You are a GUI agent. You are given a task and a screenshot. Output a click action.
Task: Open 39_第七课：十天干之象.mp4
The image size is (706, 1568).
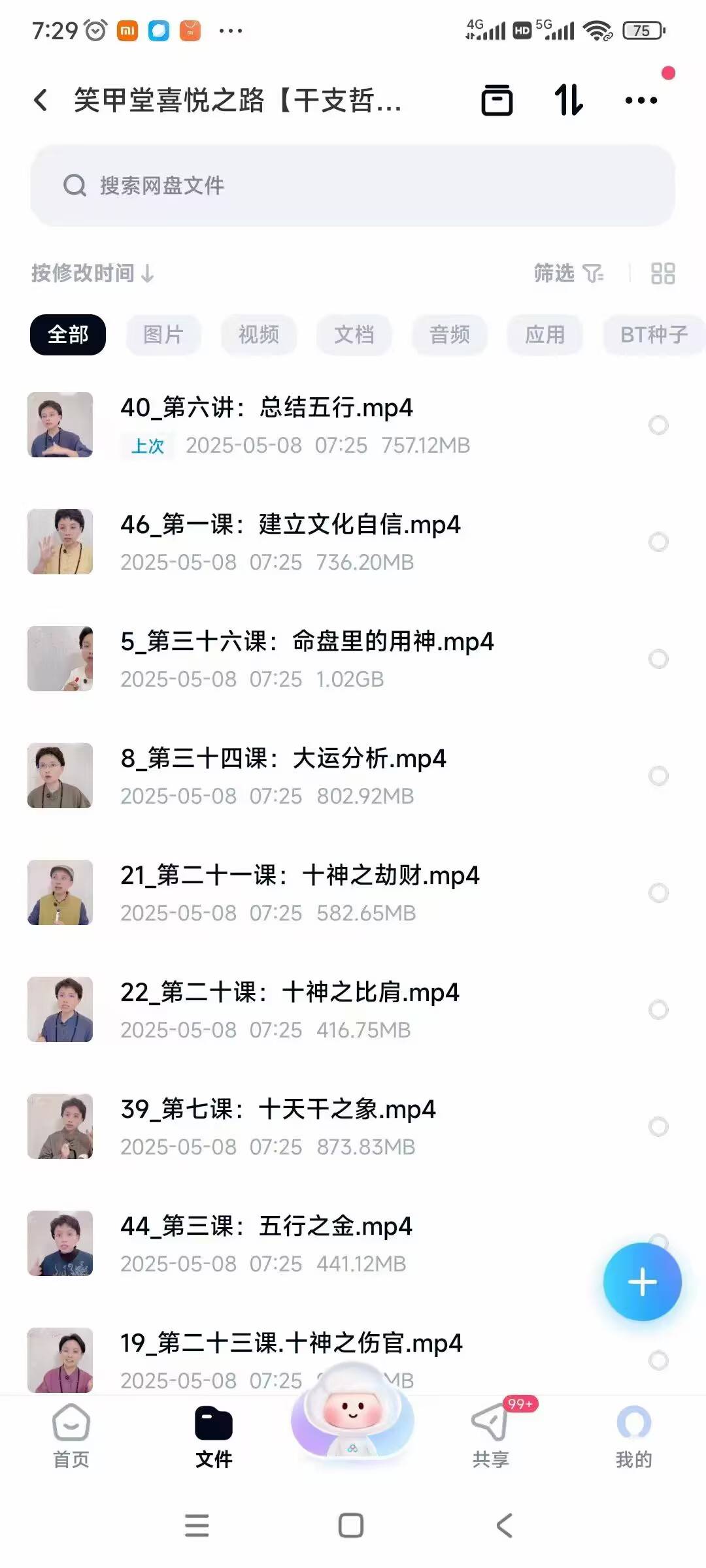278,1109
